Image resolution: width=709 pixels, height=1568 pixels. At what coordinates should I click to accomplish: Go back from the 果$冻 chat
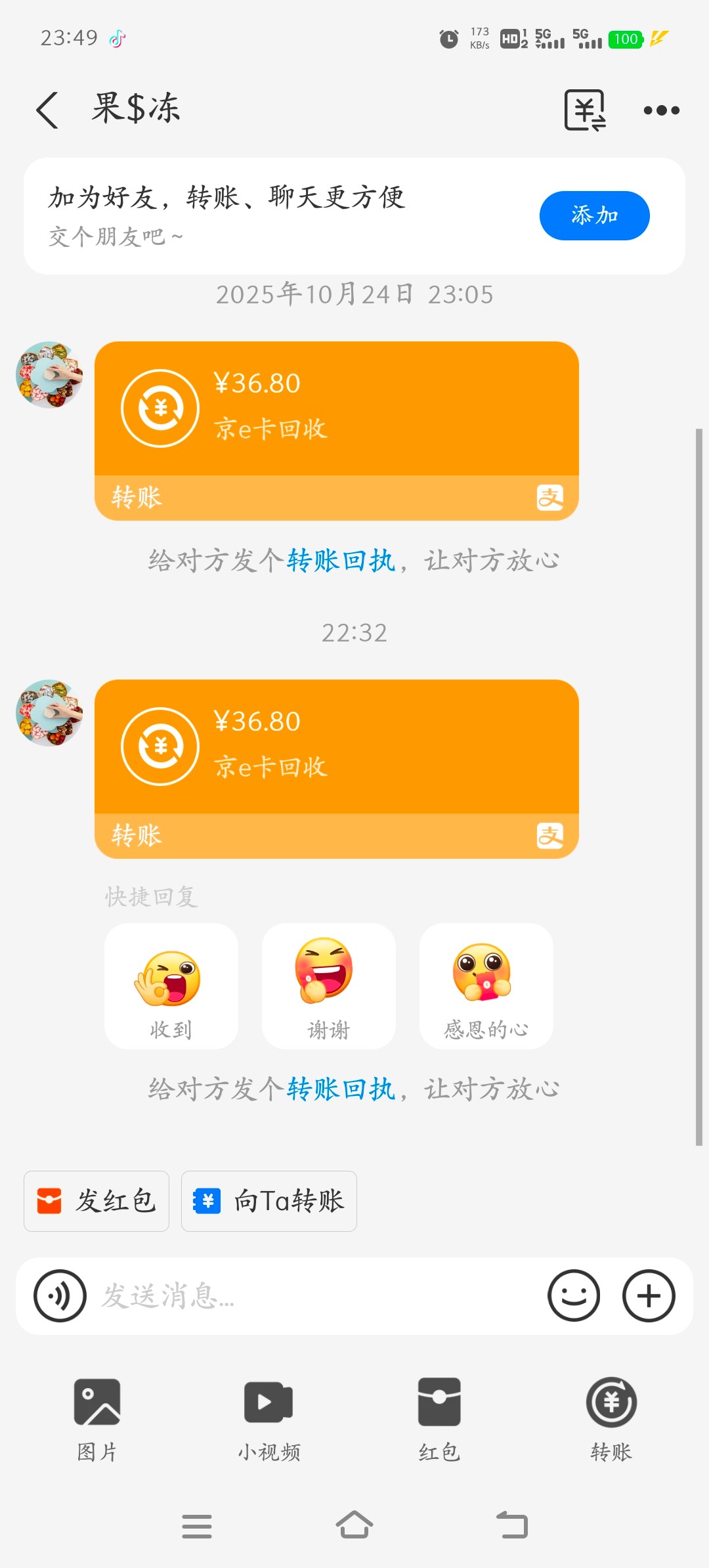pos(48,110)
